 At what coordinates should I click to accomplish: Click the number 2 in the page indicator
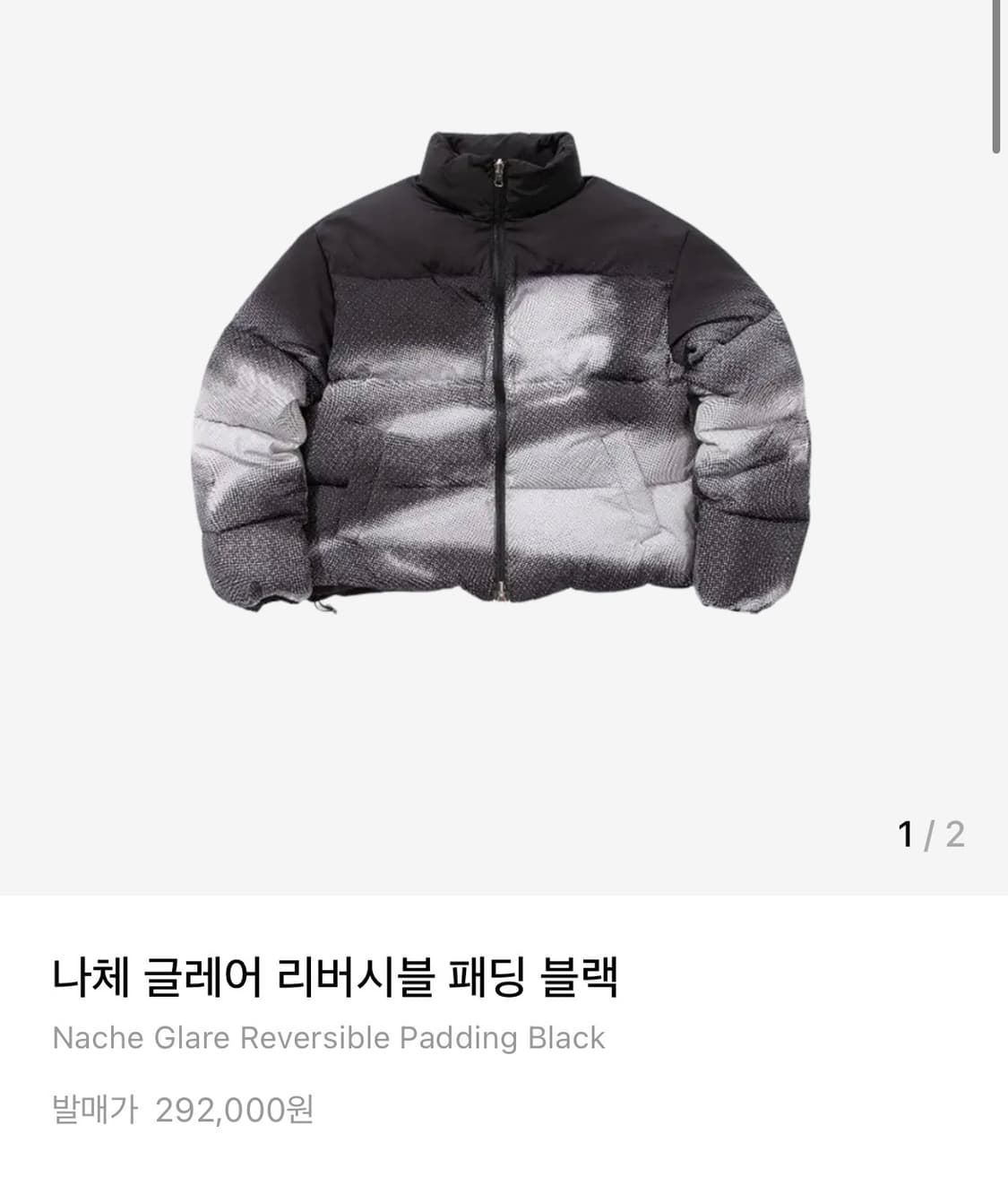coord(953,835)
